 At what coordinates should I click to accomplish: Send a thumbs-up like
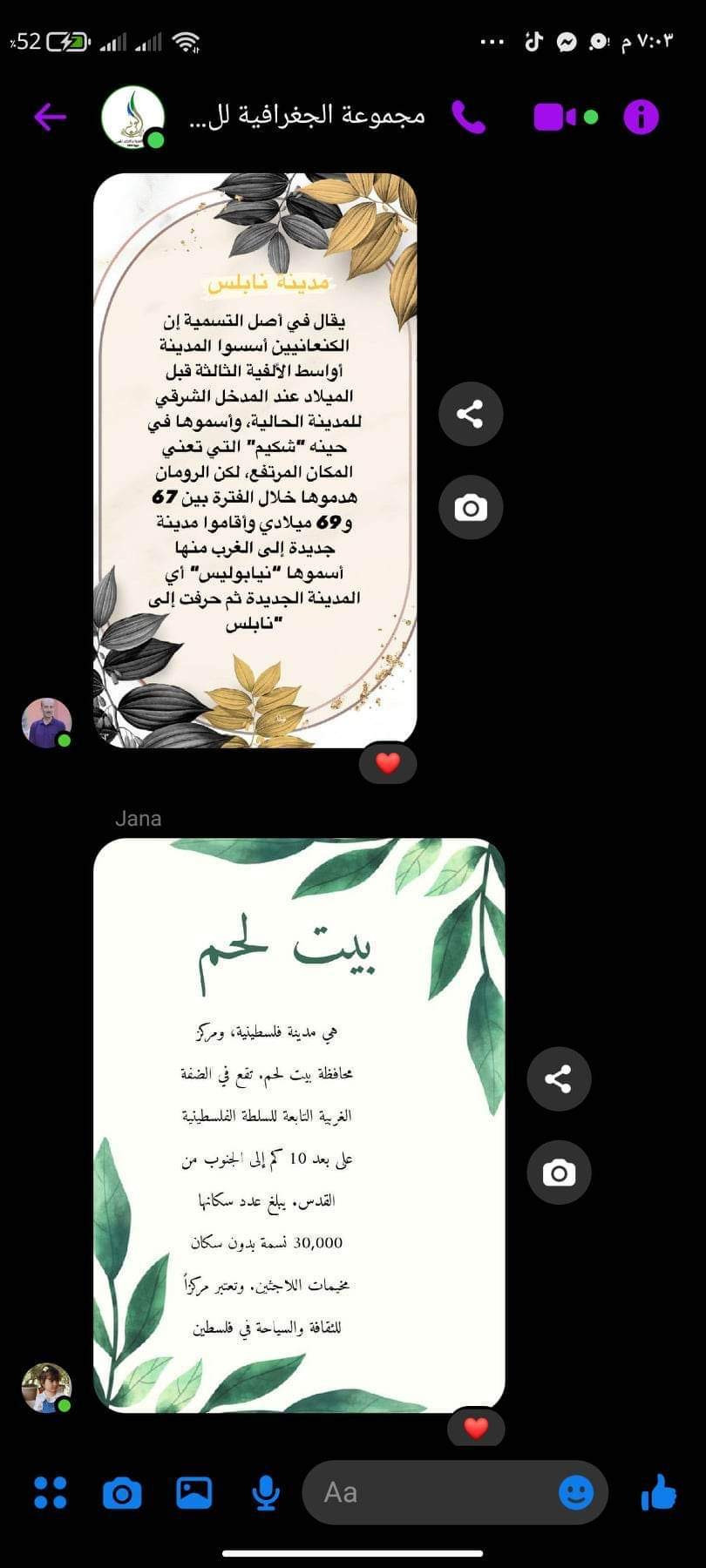pyautogui.click(x=658, y=1492)
